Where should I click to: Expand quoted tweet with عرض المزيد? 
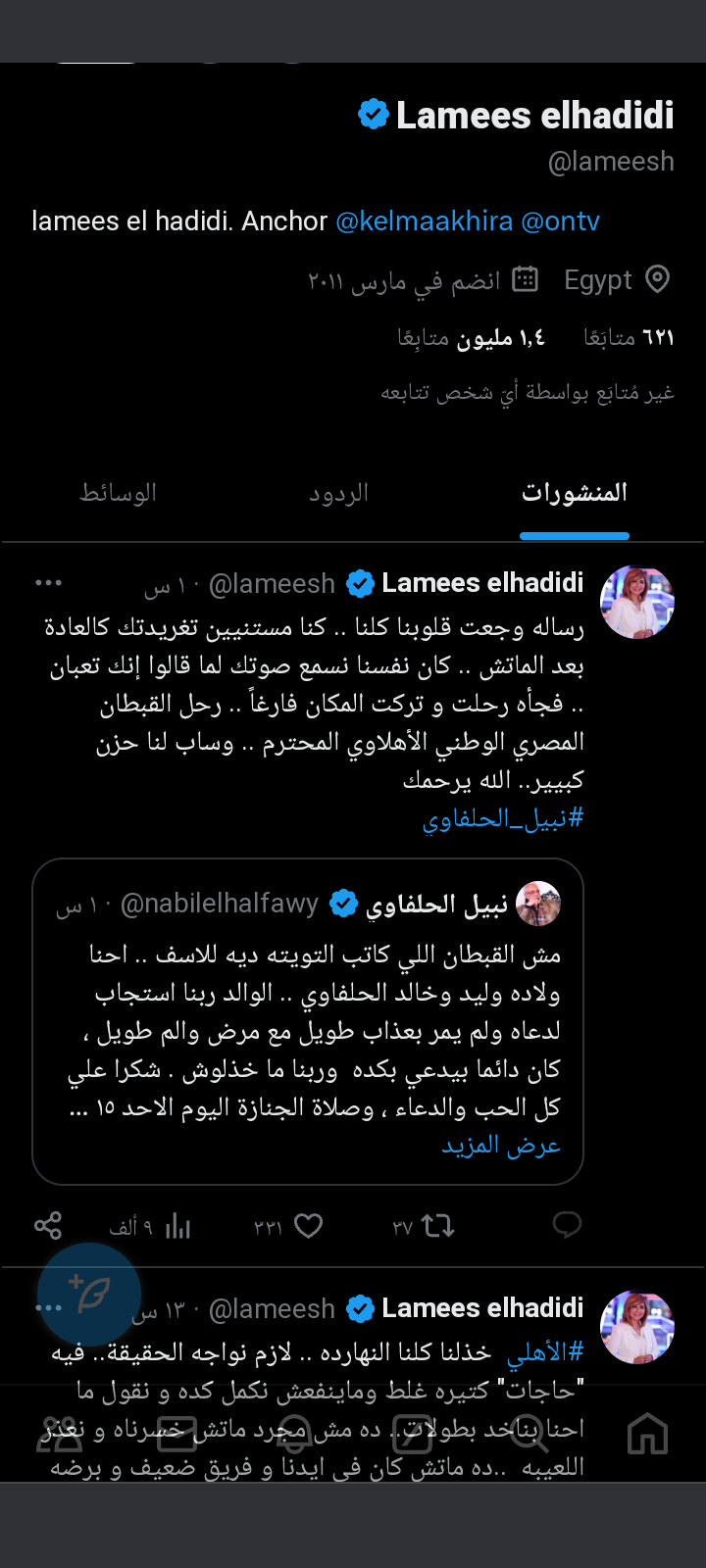(501, 1146)
